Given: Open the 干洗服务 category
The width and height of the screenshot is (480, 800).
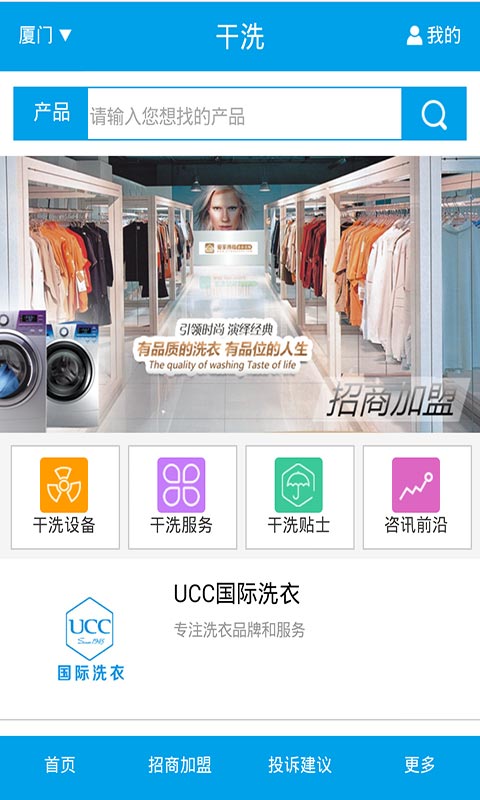Looking at the screenshot, I should click(x=182, y=497).
